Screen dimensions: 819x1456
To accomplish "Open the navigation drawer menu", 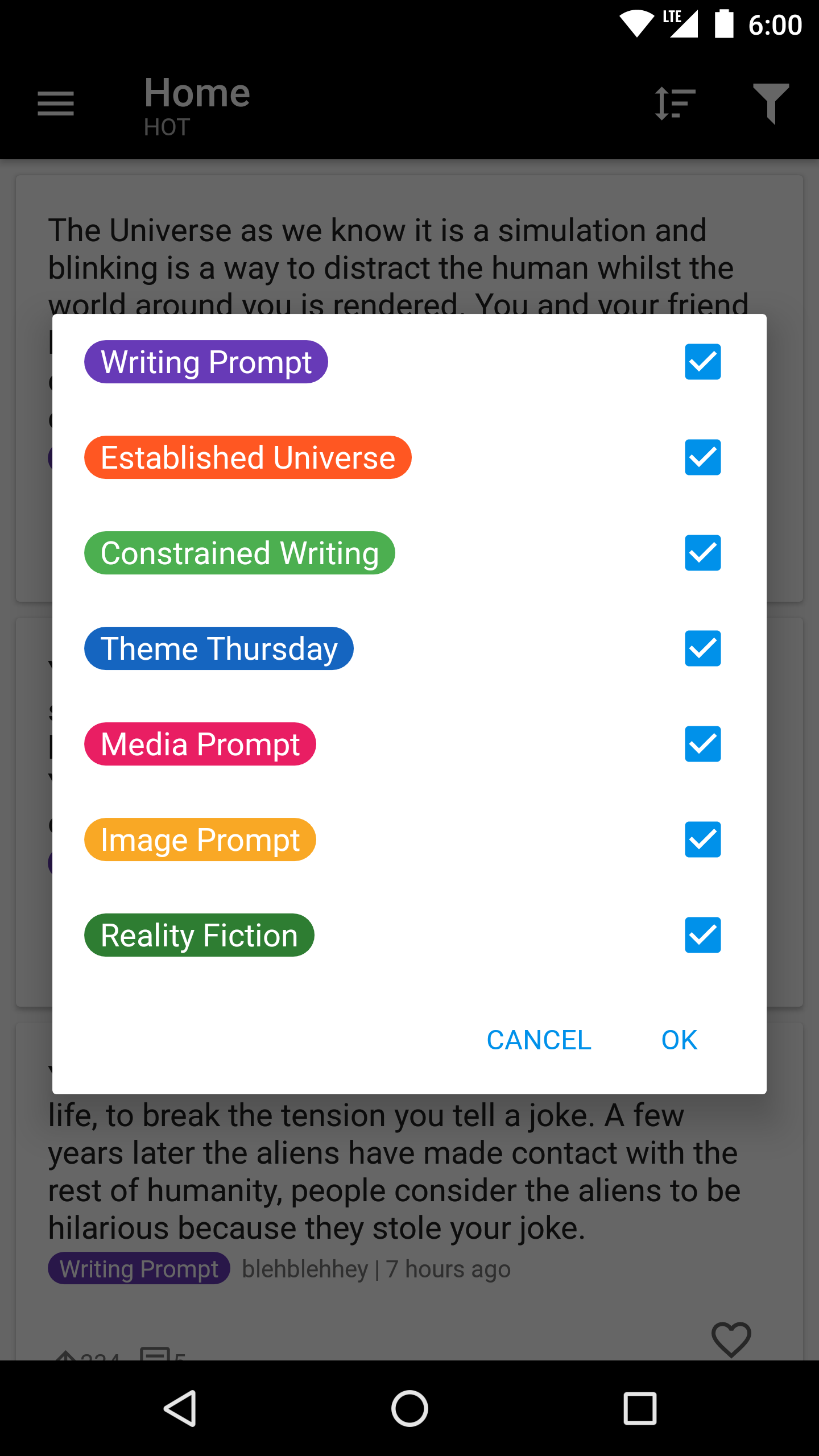I will click(55, 104).
